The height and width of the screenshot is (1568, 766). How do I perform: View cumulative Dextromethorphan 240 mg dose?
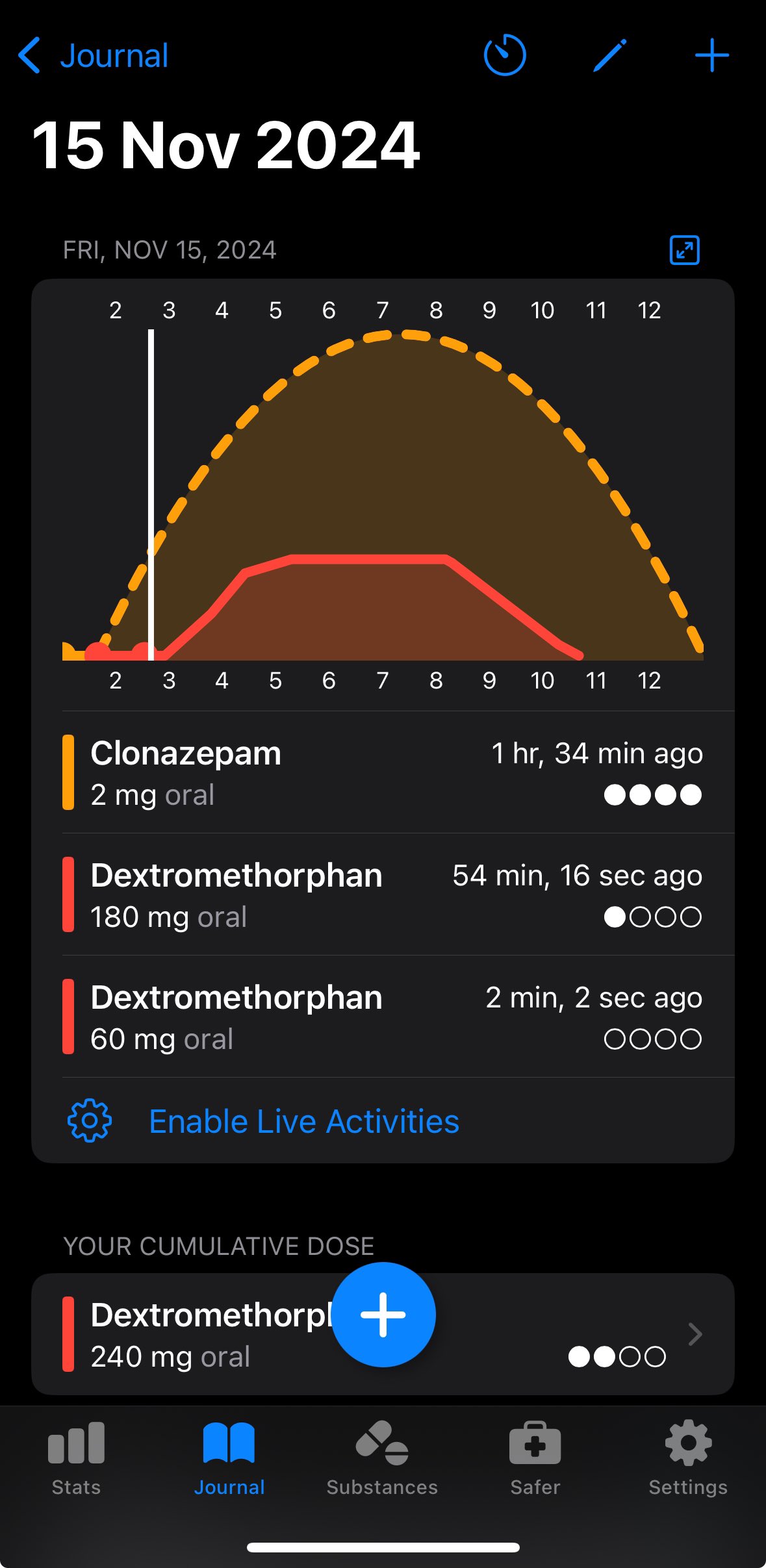coord(195,1335)
